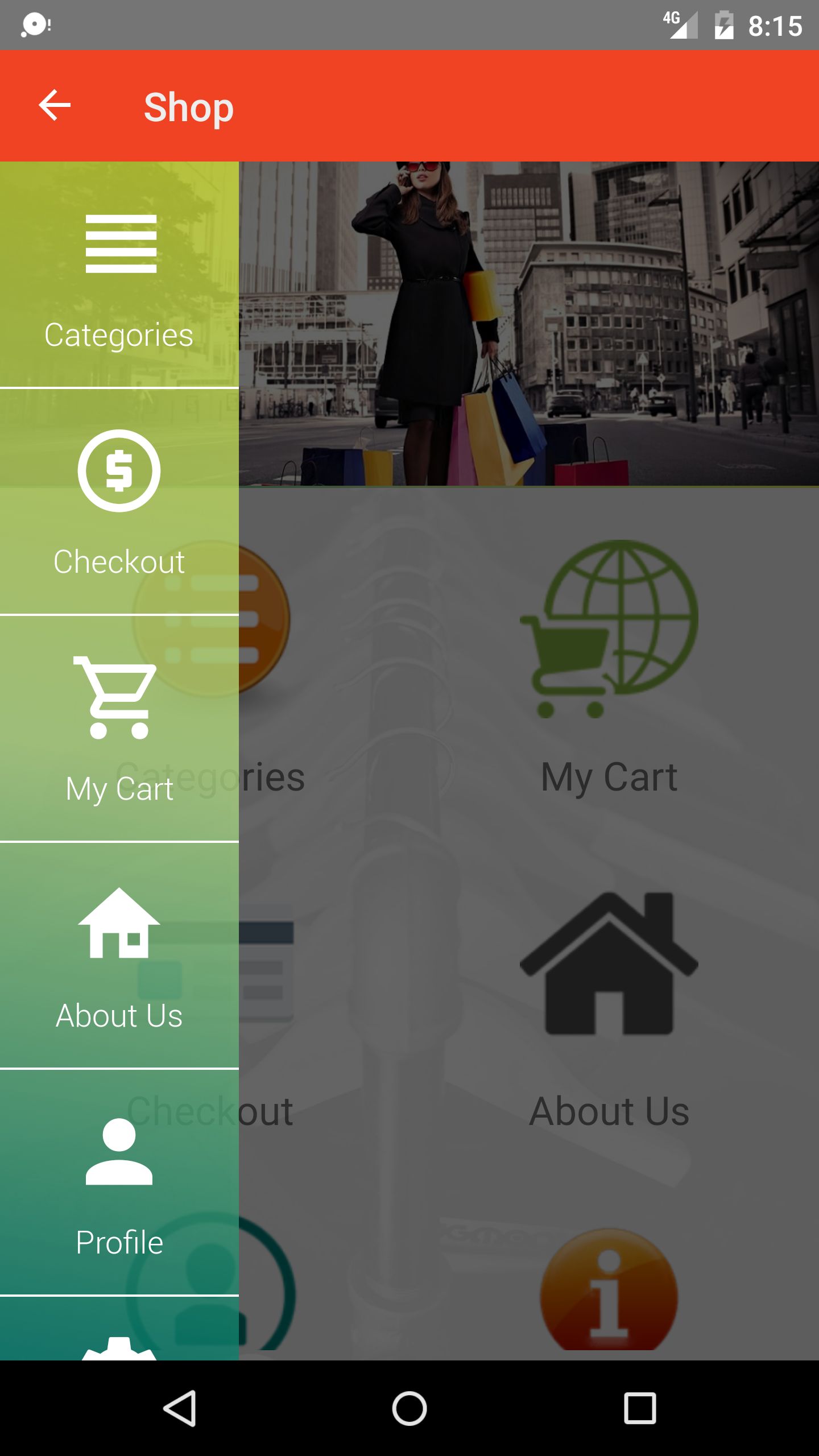Image resolution: width=819 pixels, height=1456 pixels.
Task: Select Checkout in the side drawer
Action: [119, 502]
